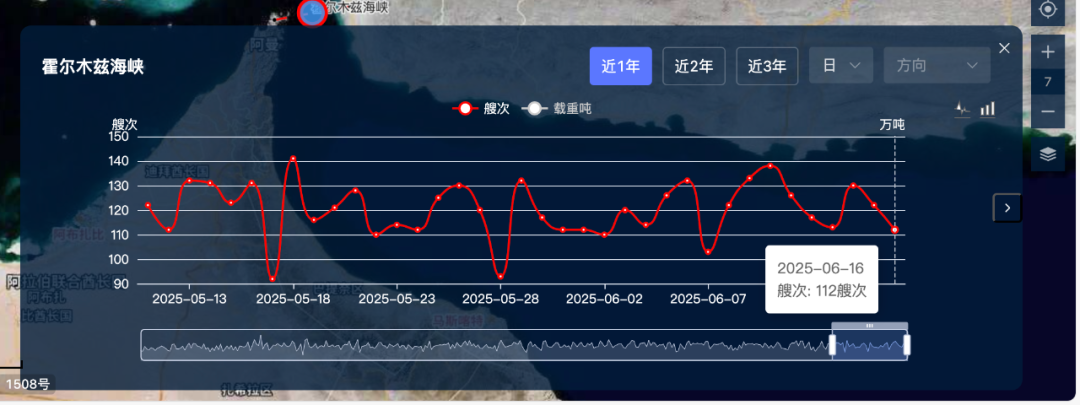Open the map layers selector
The width and height of the screenshot is (1080, 405).
[x=1047, y=154]
